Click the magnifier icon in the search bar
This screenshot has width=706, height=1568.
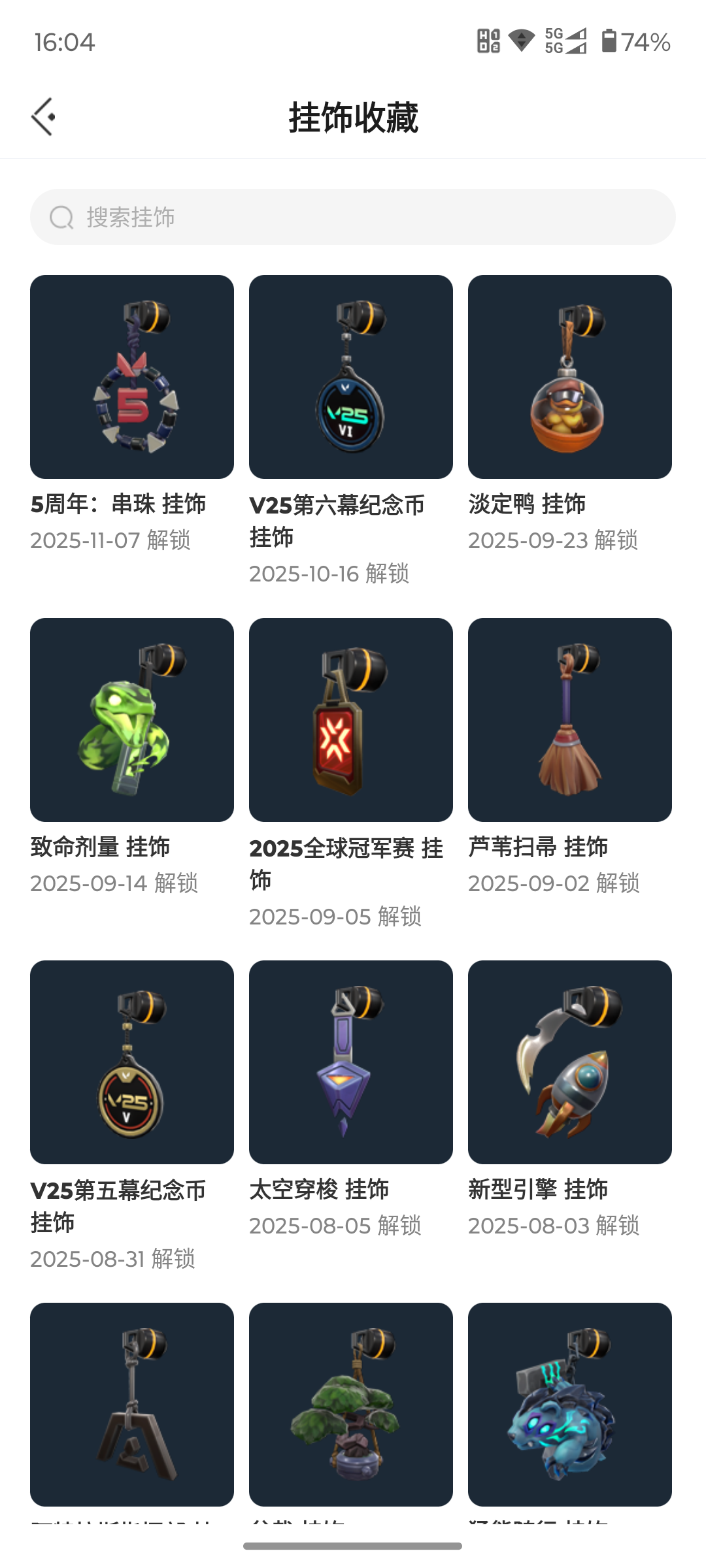pos(61,217)
